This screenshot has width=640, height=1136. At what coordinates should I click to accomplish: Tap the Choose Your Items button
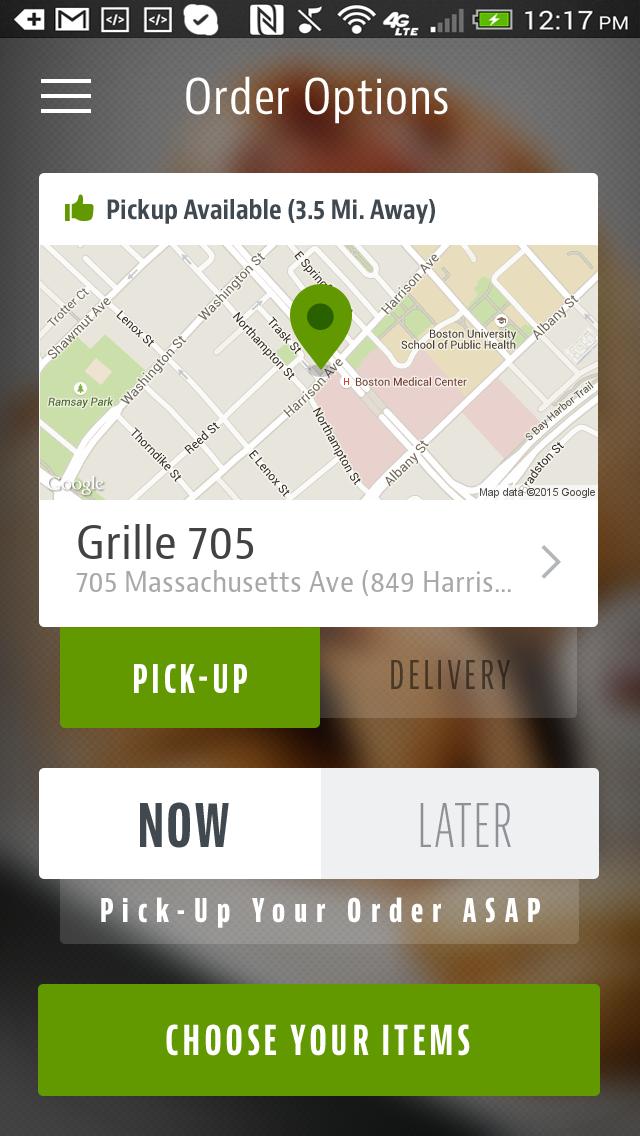tap(319, 1040)
